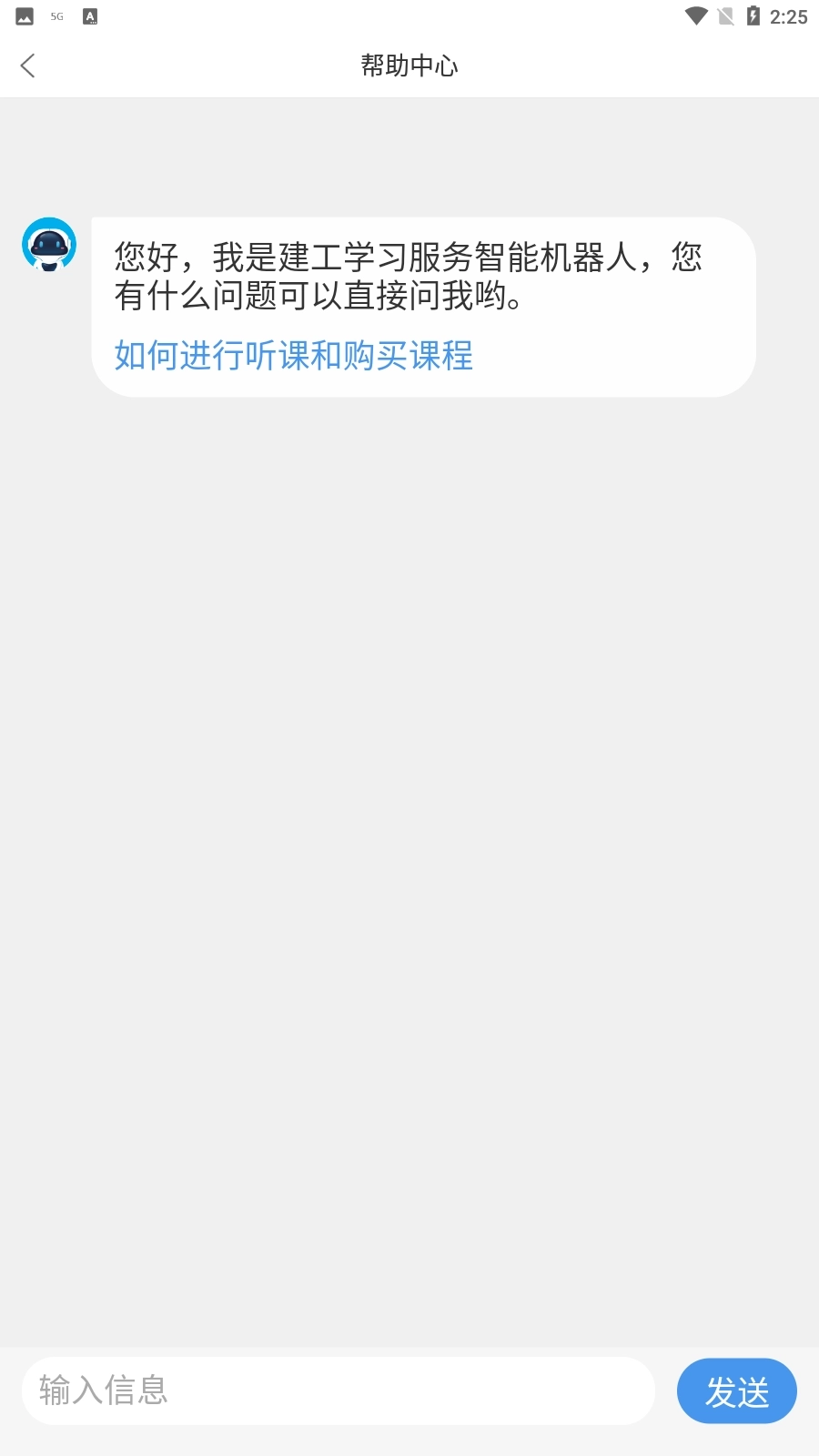819x1456 pixels.
Task: Select the blue course-purchase question link
Action: (x=293, y=357)
